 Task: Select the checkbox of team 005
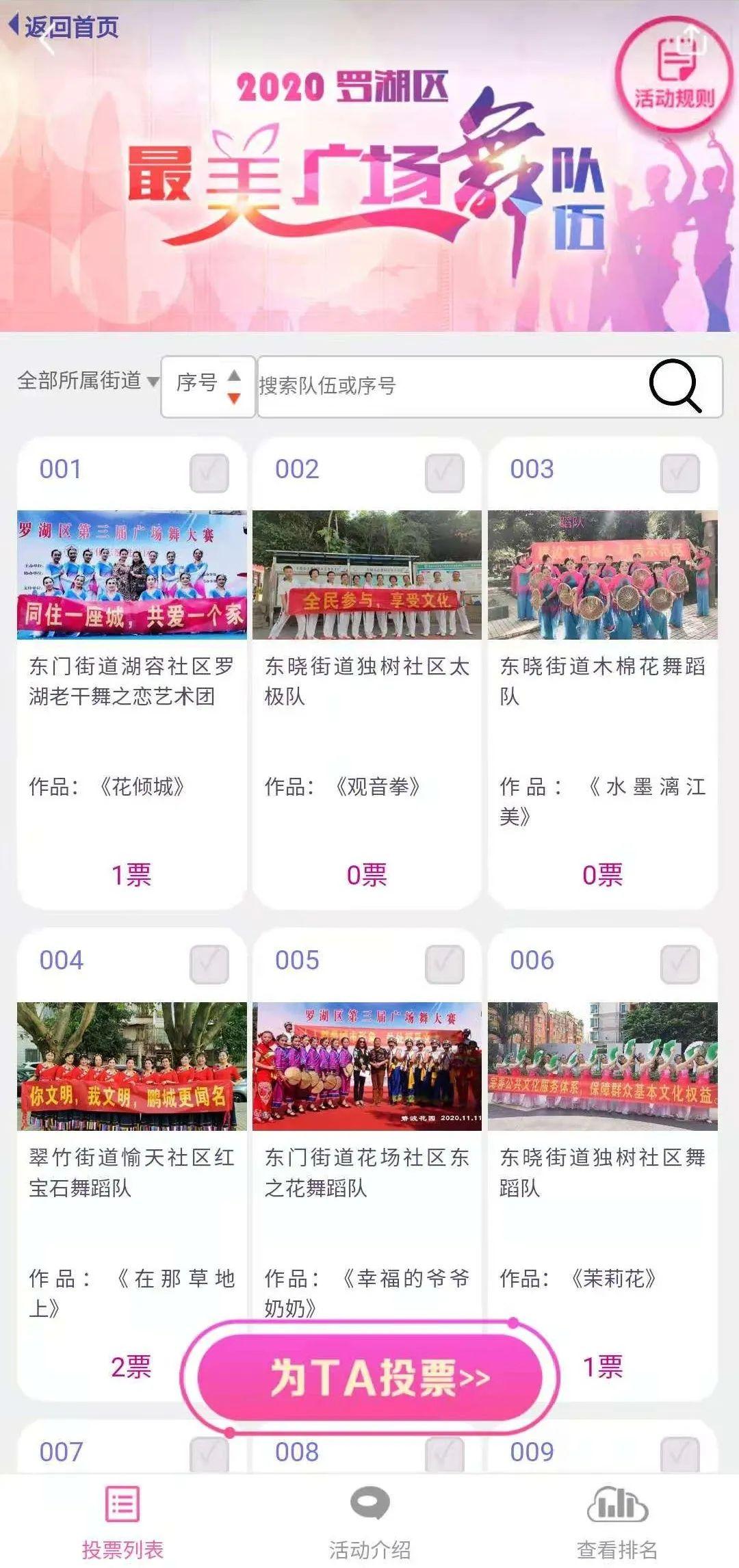coord(444,964)
